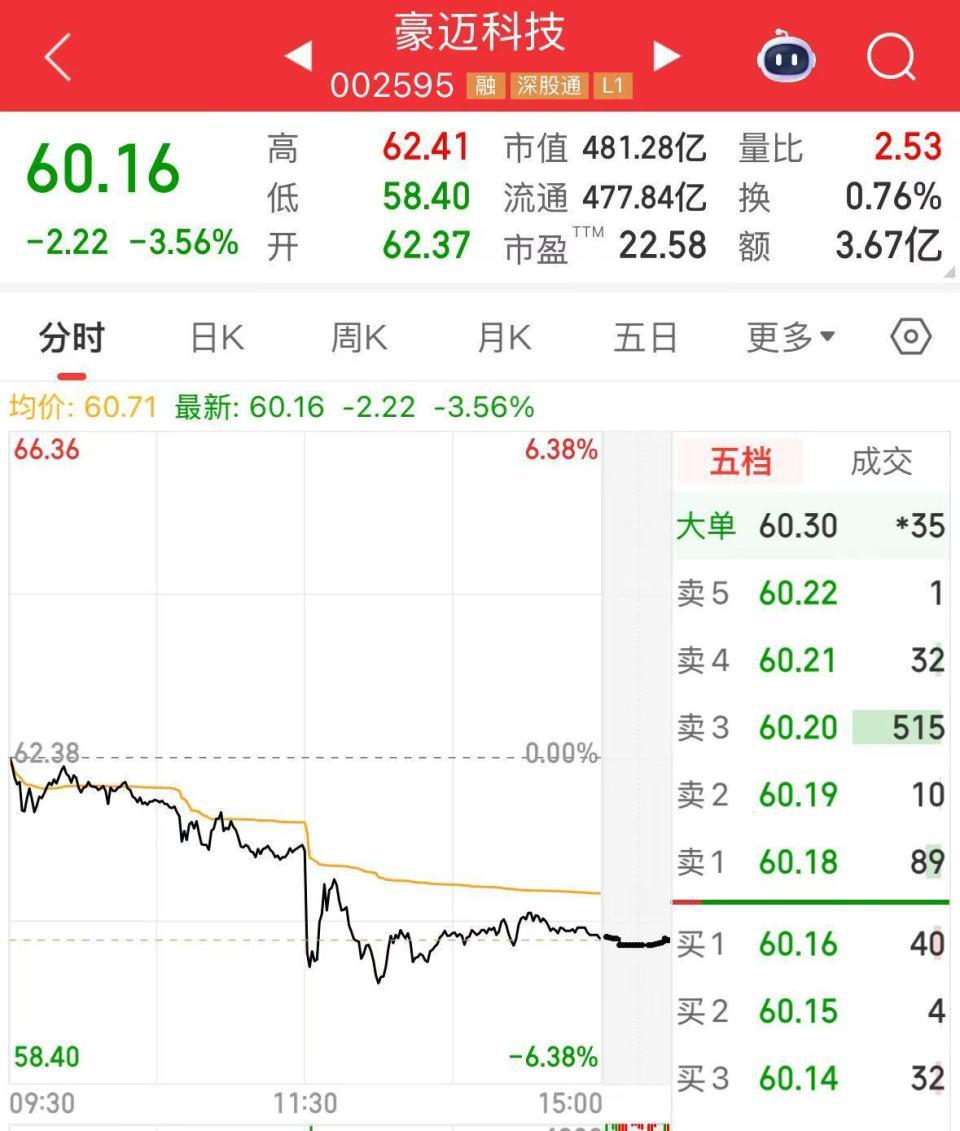Go back using the header arrow
Image resolution: width=960 pixels, height=1131 pixels.
[x=58, y=57]
